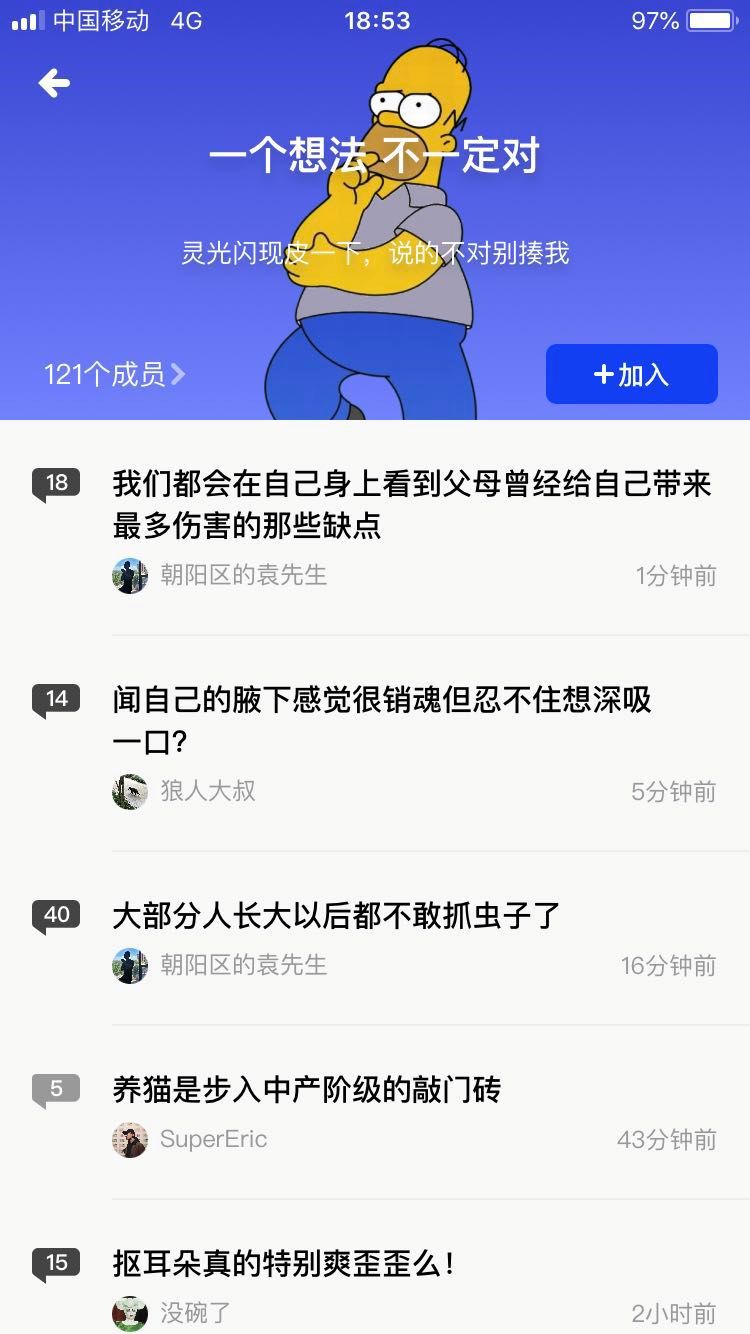The width and height of the screenshot is (750, 1334).
Task: Join the group with 加入 button
Action: click(631, 374)
